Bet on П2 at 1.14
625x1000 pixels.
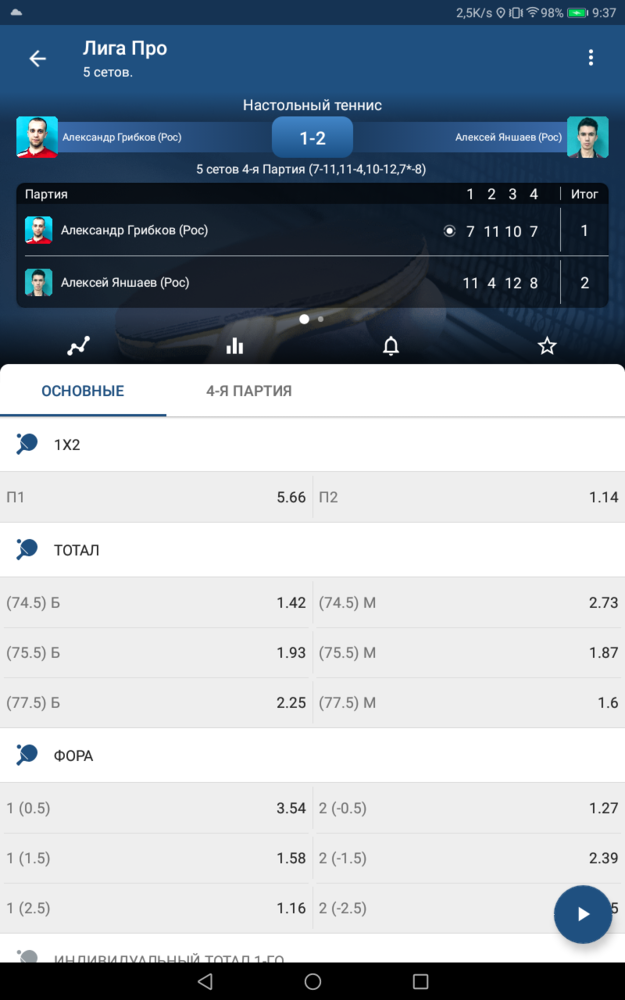[x=469, y=497]
